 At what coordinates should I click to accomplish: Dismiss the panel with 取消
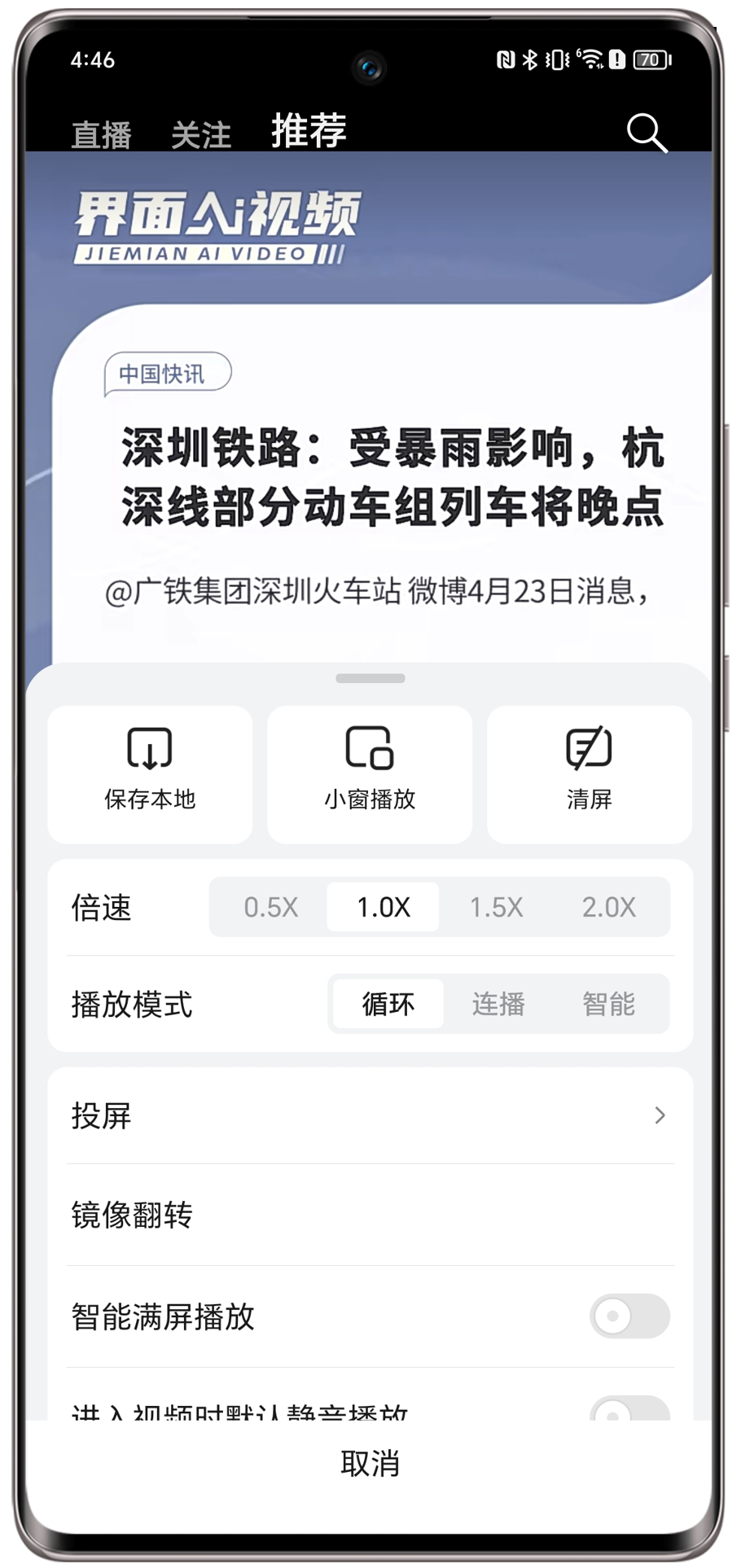coord(370,1464)
